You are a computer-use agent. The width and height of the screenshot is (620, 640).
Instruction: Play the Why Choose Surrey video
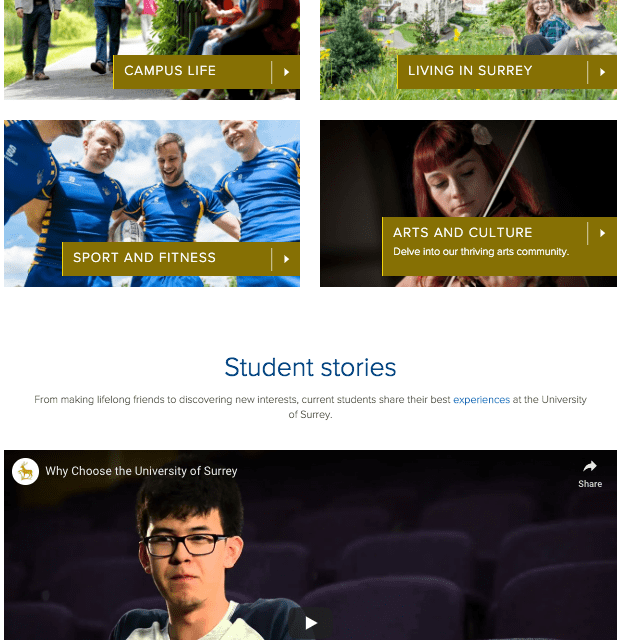(311, 623)
